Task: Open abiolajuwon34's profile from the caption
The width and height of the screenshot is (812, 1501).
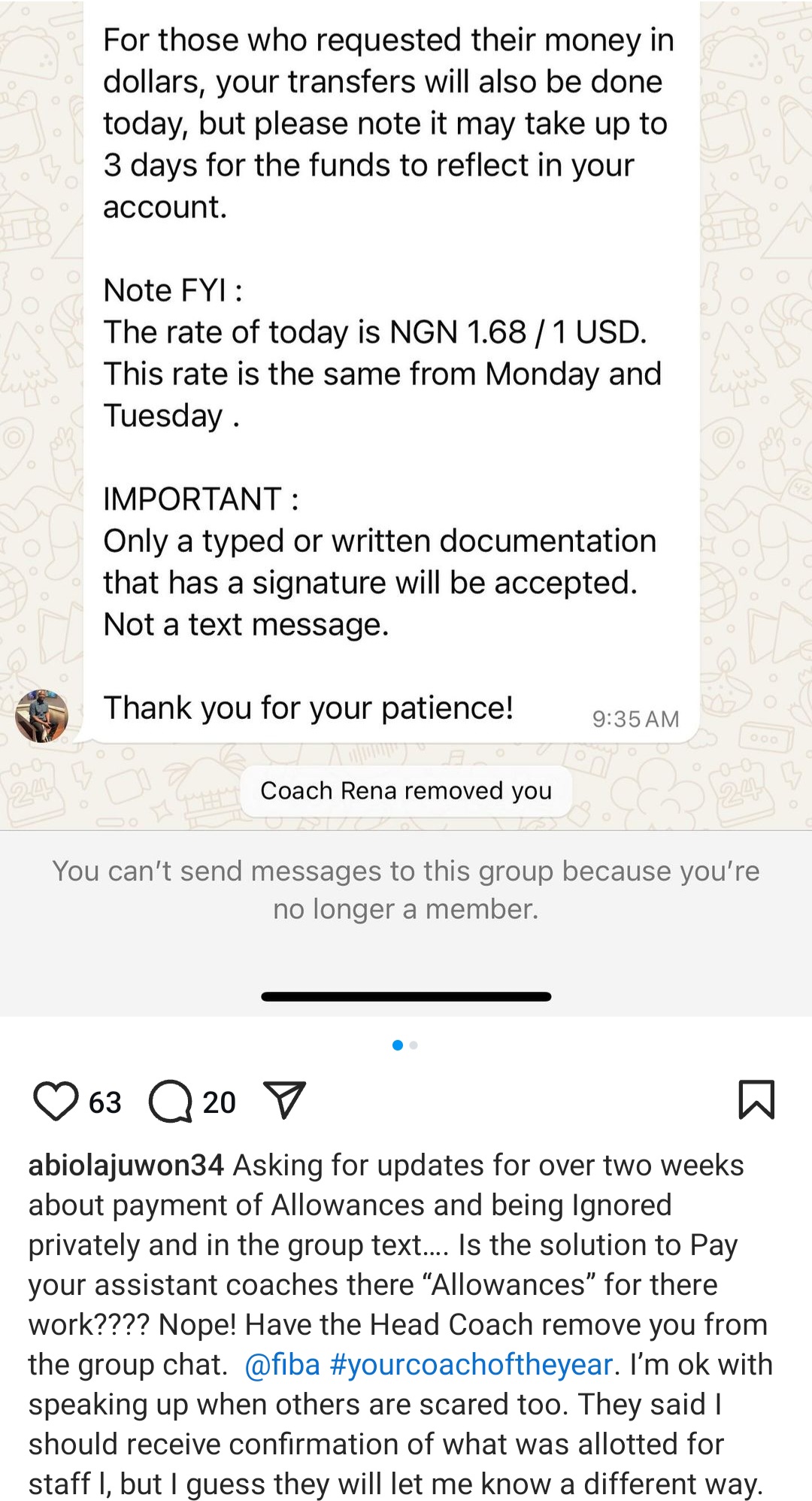Action: click(x=126, y=1165)
